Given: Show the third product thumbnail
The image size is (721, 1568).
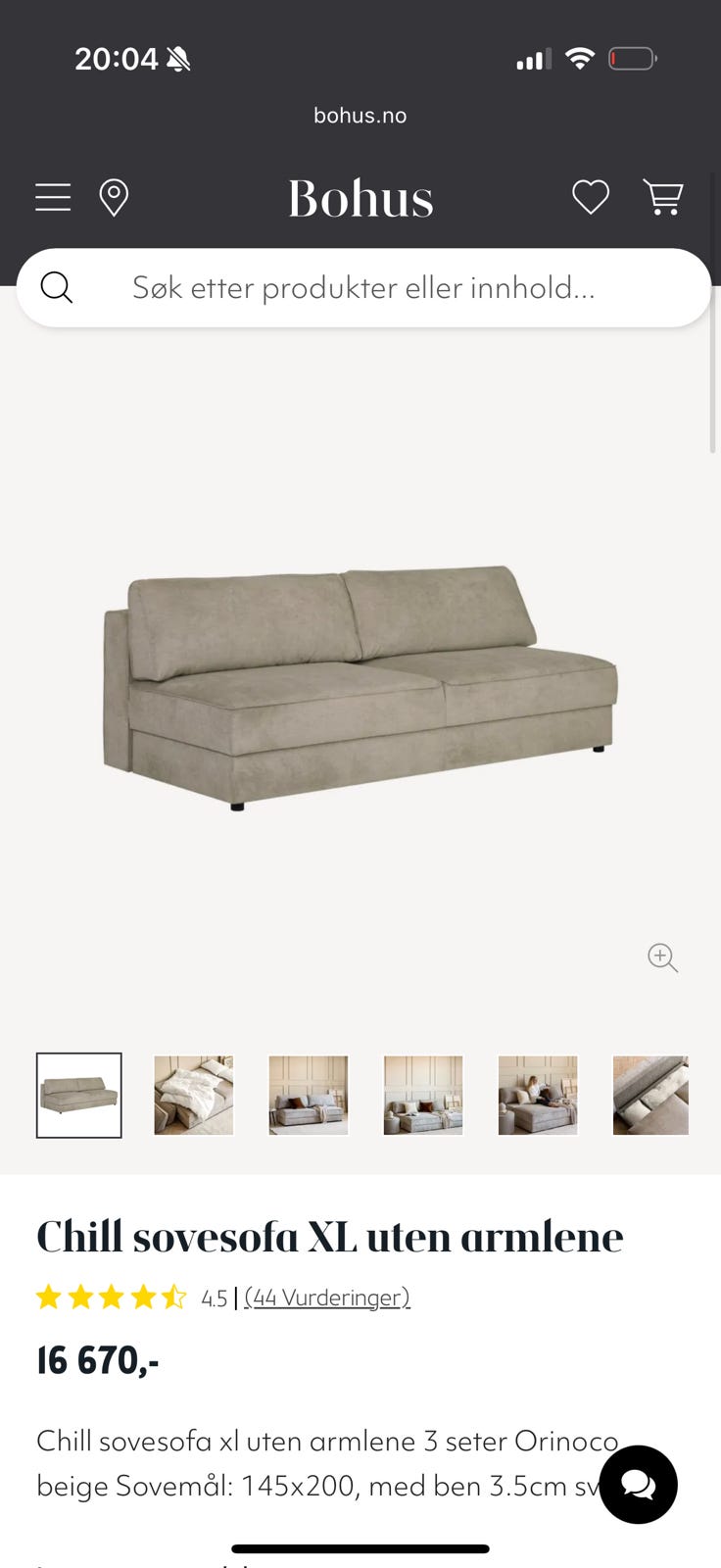Looking at the screenshot, I should pyautogui.click(x=309, y=1096).
